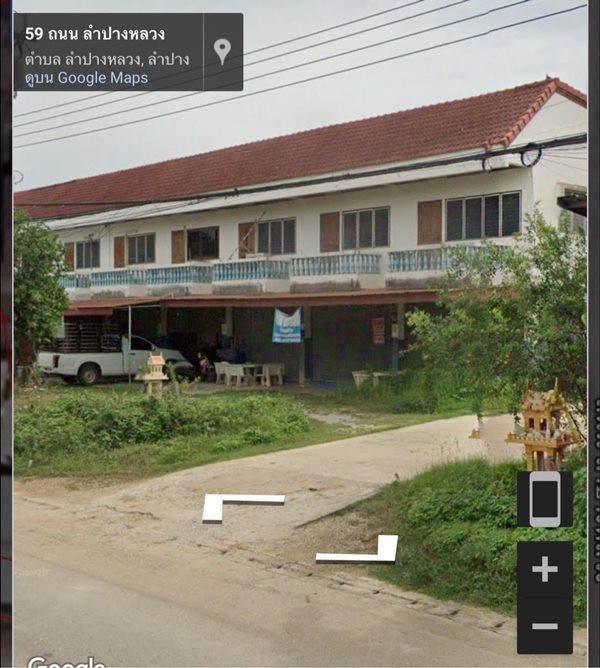
Task: Zoom out with the minus button
Action: point(545,626)
